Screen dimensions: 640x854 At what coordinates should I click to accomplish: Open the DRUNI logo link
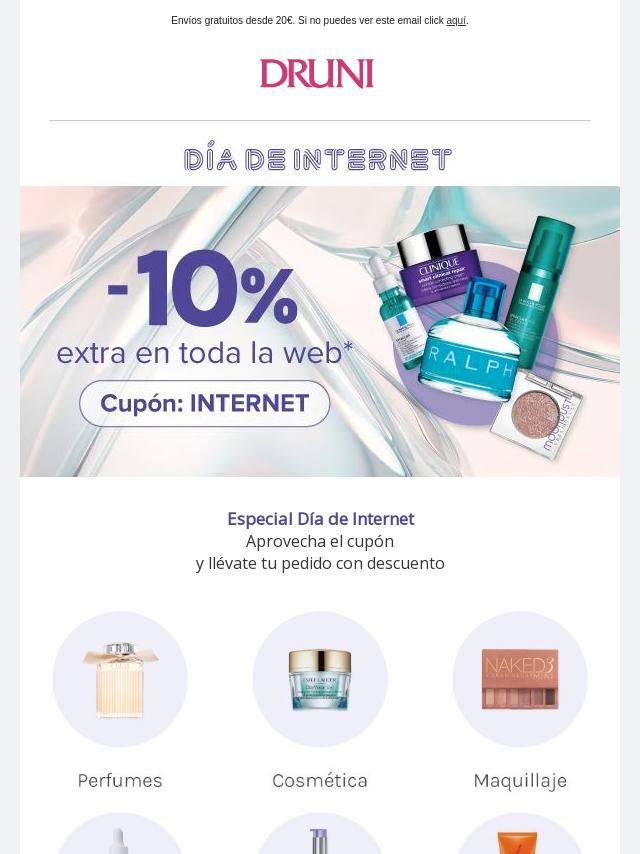tap(316, 74)
